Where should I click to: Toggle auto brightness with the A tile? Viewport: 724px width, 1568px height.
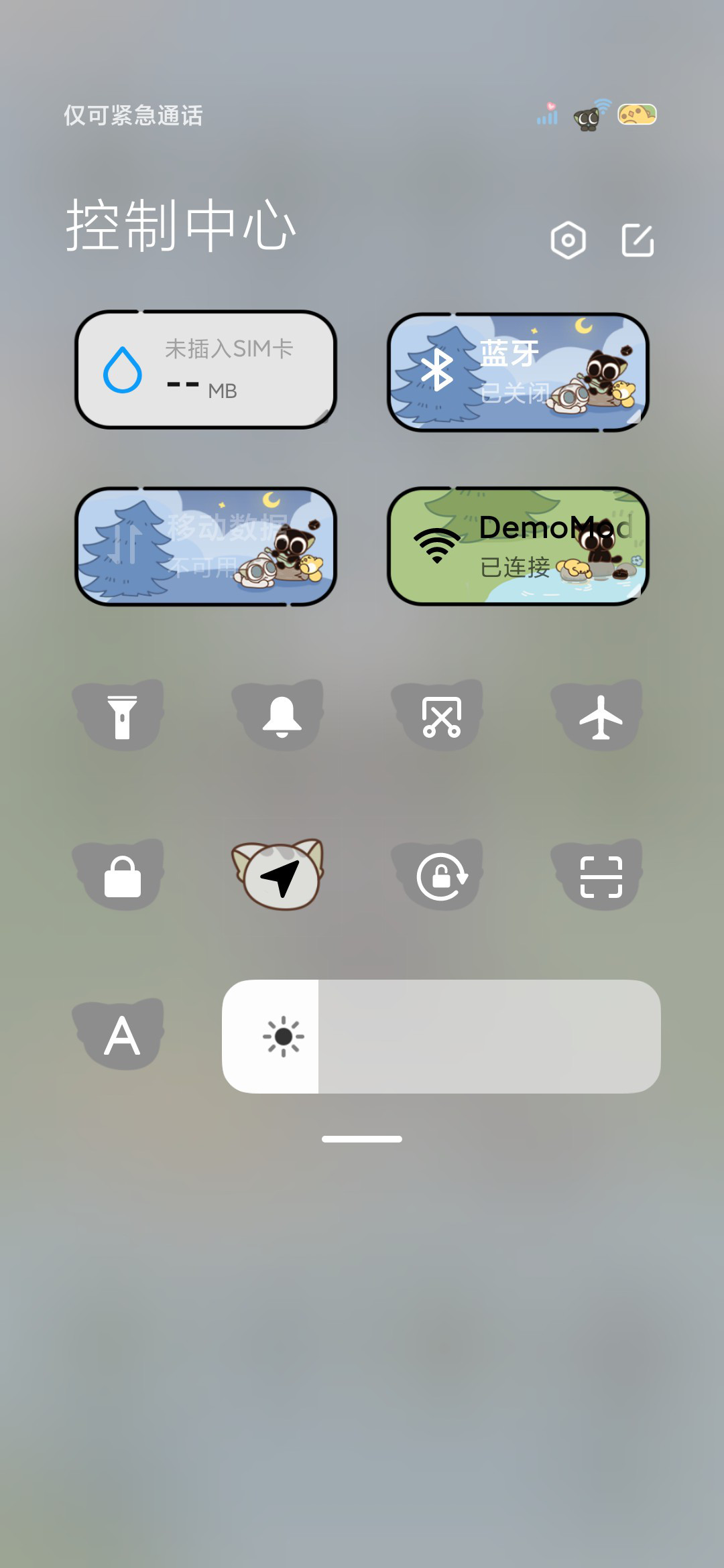(122, 1035)
